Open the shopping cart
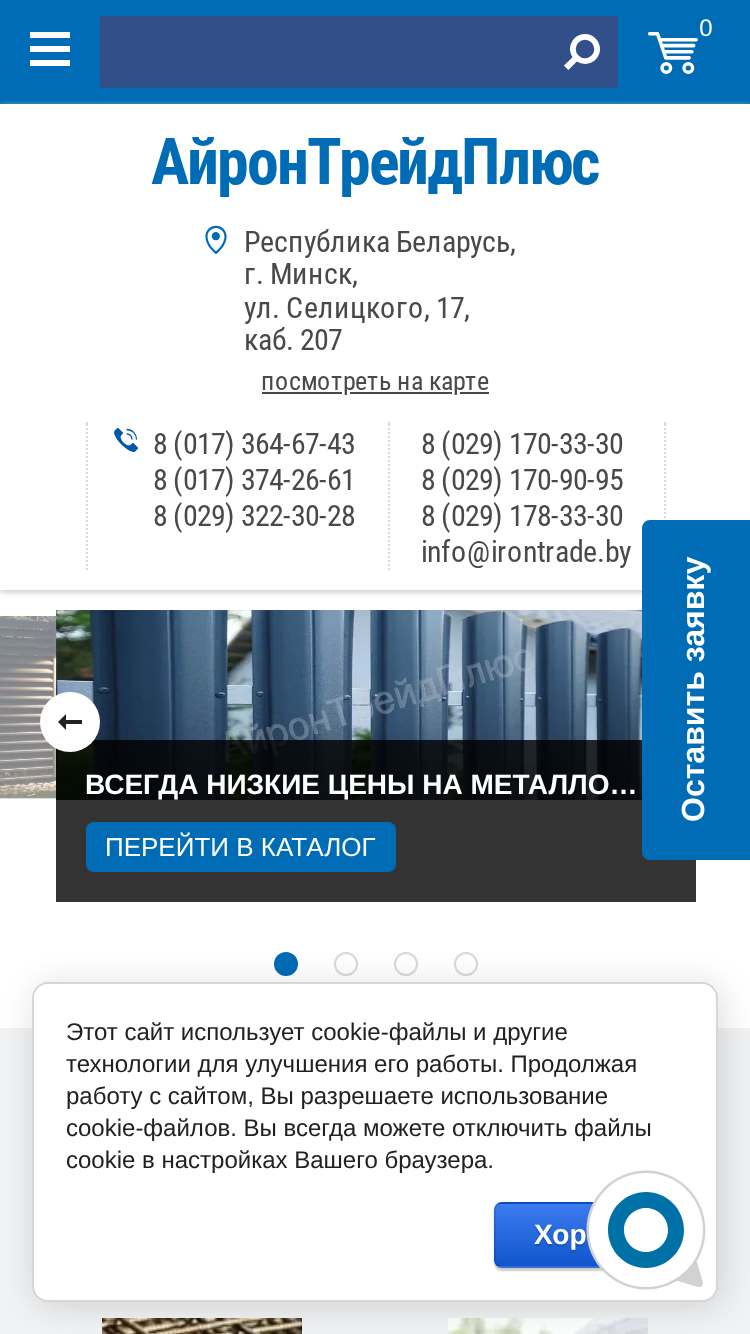 [x=674, y=52]
